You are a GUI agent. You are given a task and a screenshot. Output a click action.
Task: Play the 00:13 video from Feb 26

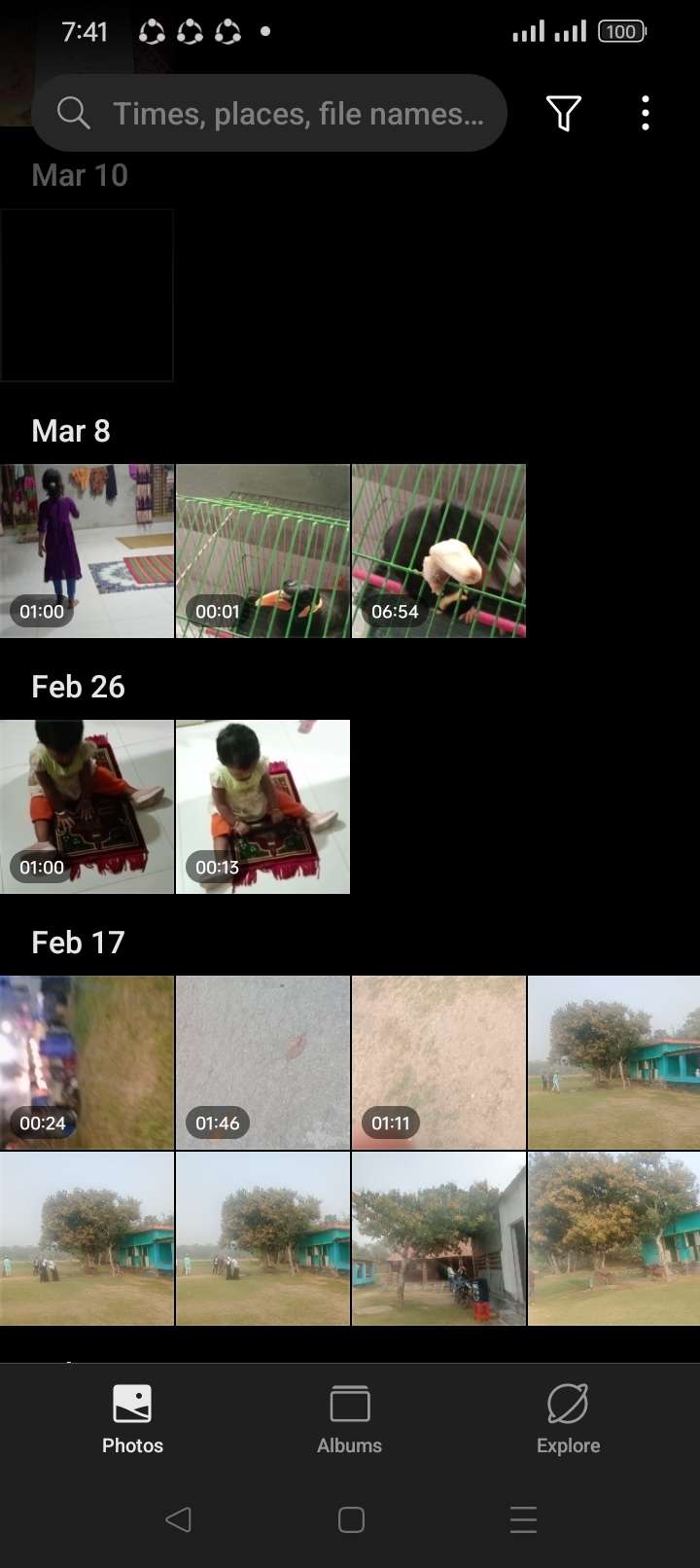point(262,806)
